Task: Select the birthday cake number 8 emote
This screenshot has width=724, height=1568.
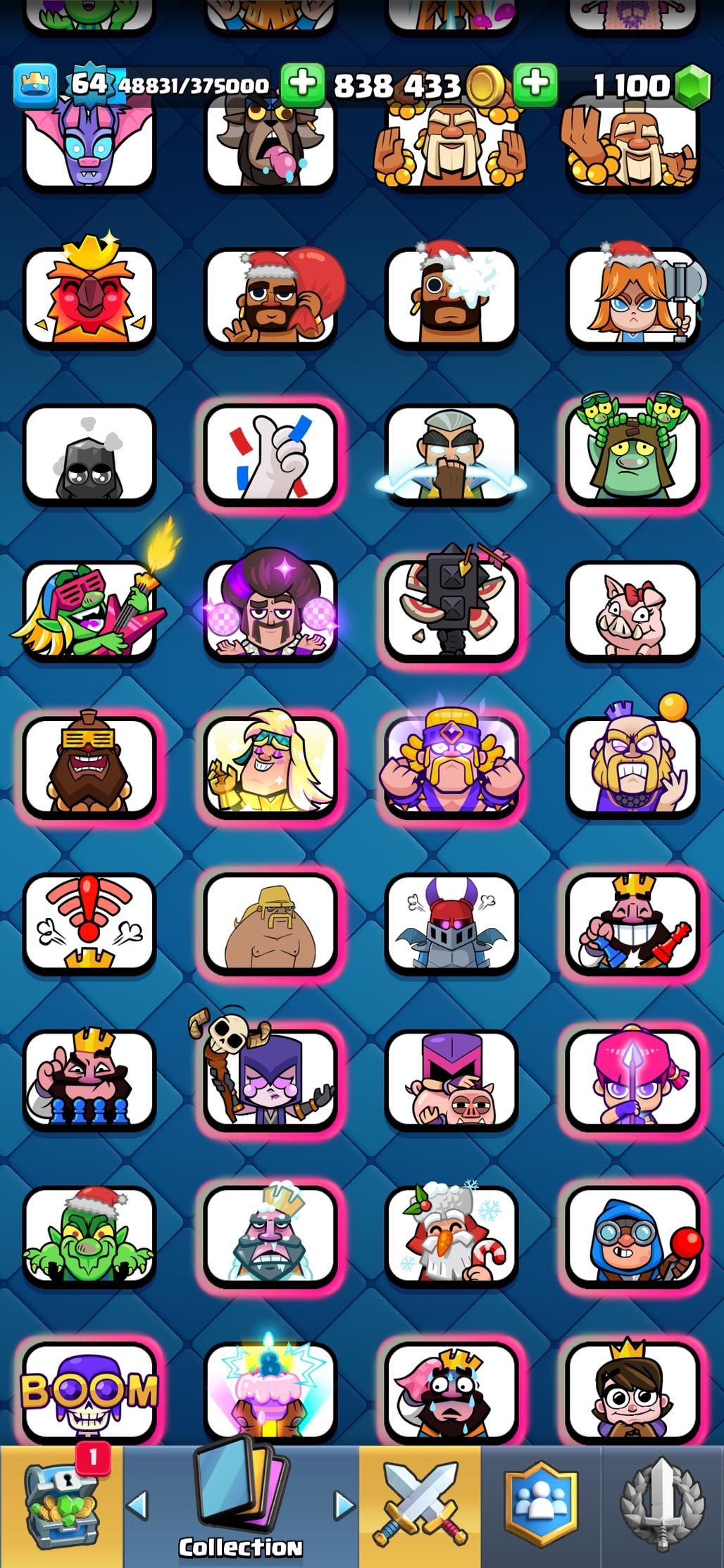Action: [x=270, y=1391]
